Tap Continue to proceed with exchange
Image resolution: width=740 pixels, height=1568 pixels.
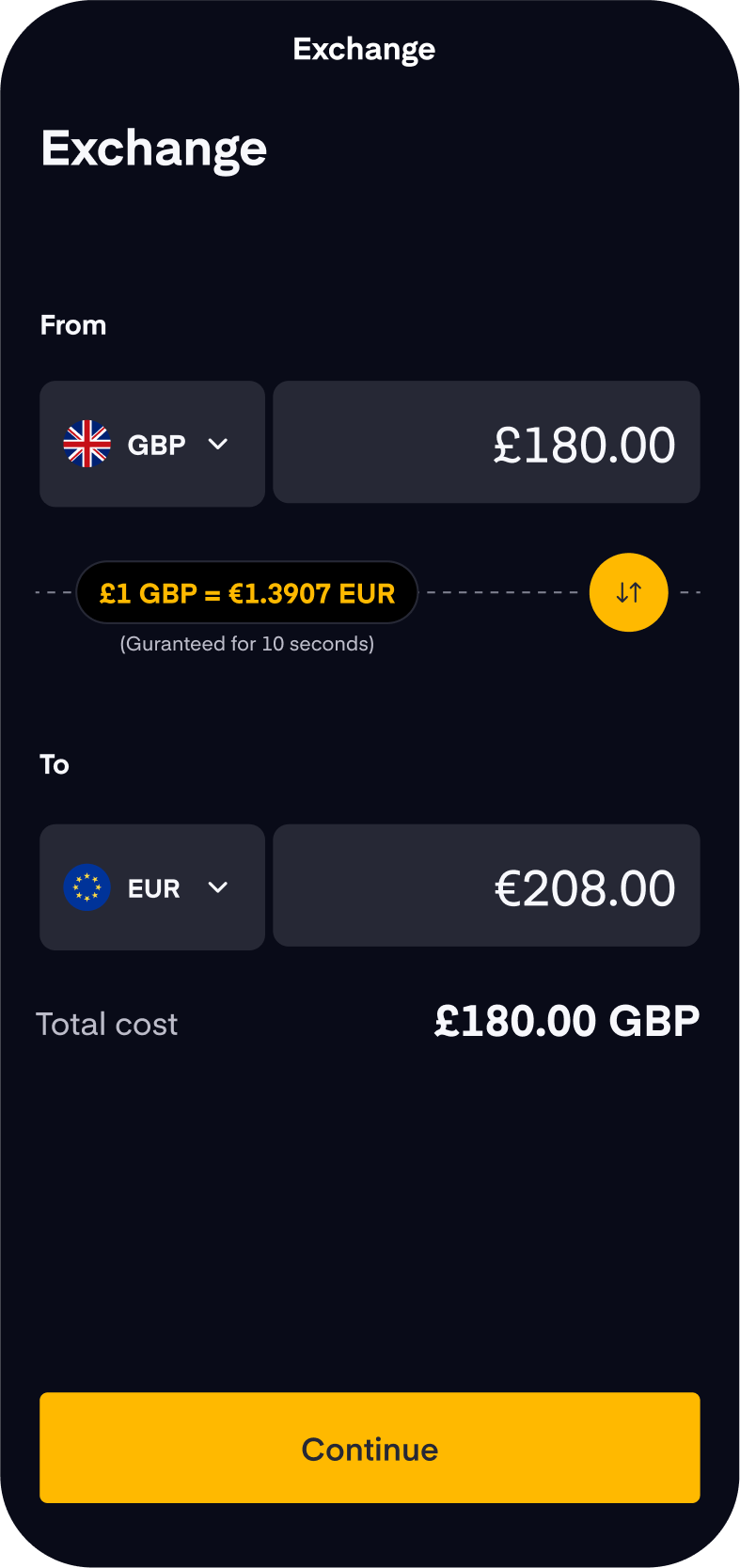tap(370, 1448)
